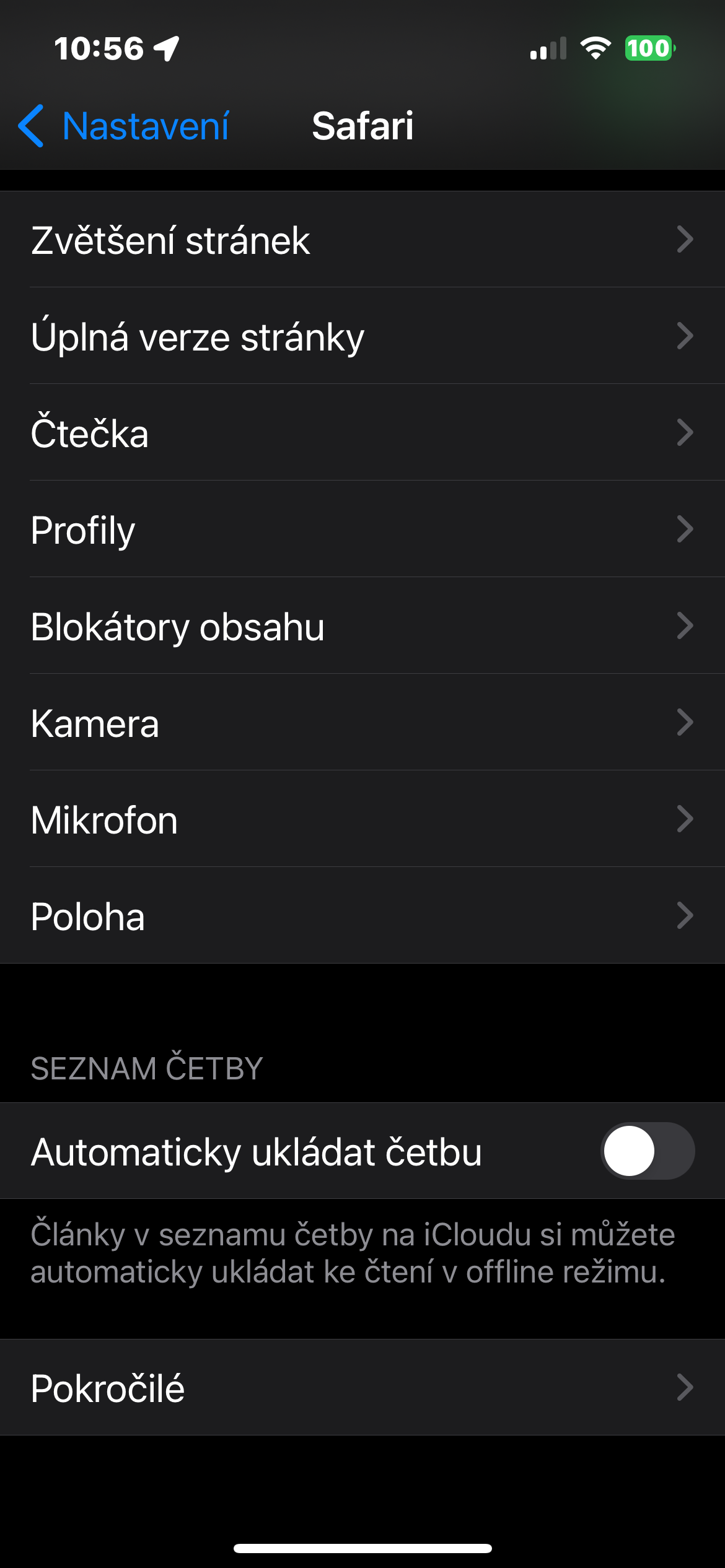Open the Čtečka row

(362, 433)
